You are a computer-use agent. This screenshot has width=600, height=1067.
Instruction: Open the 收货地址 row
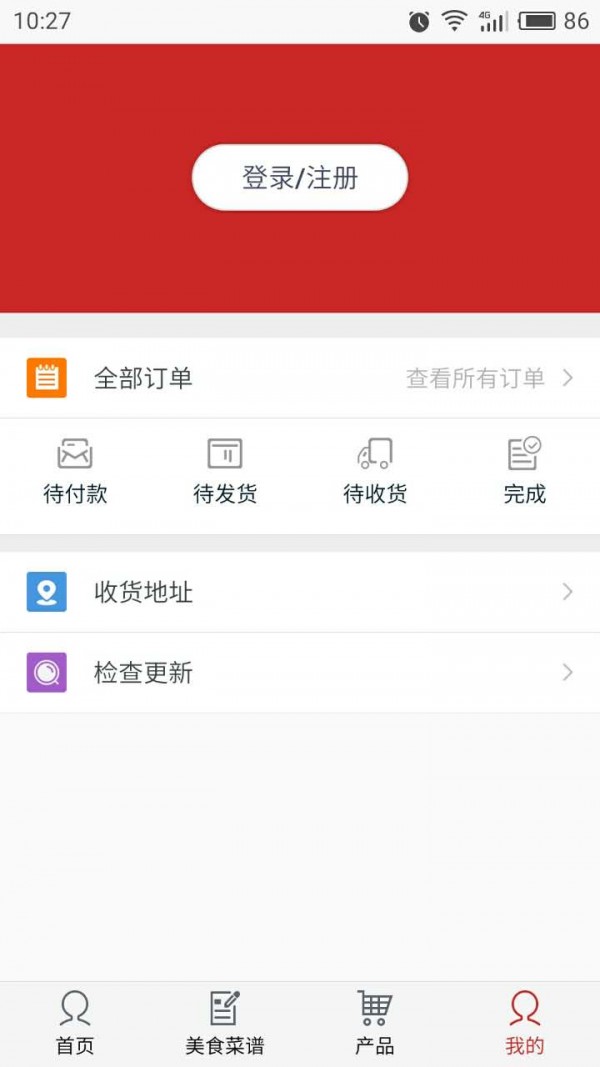(x=300, y=592)
